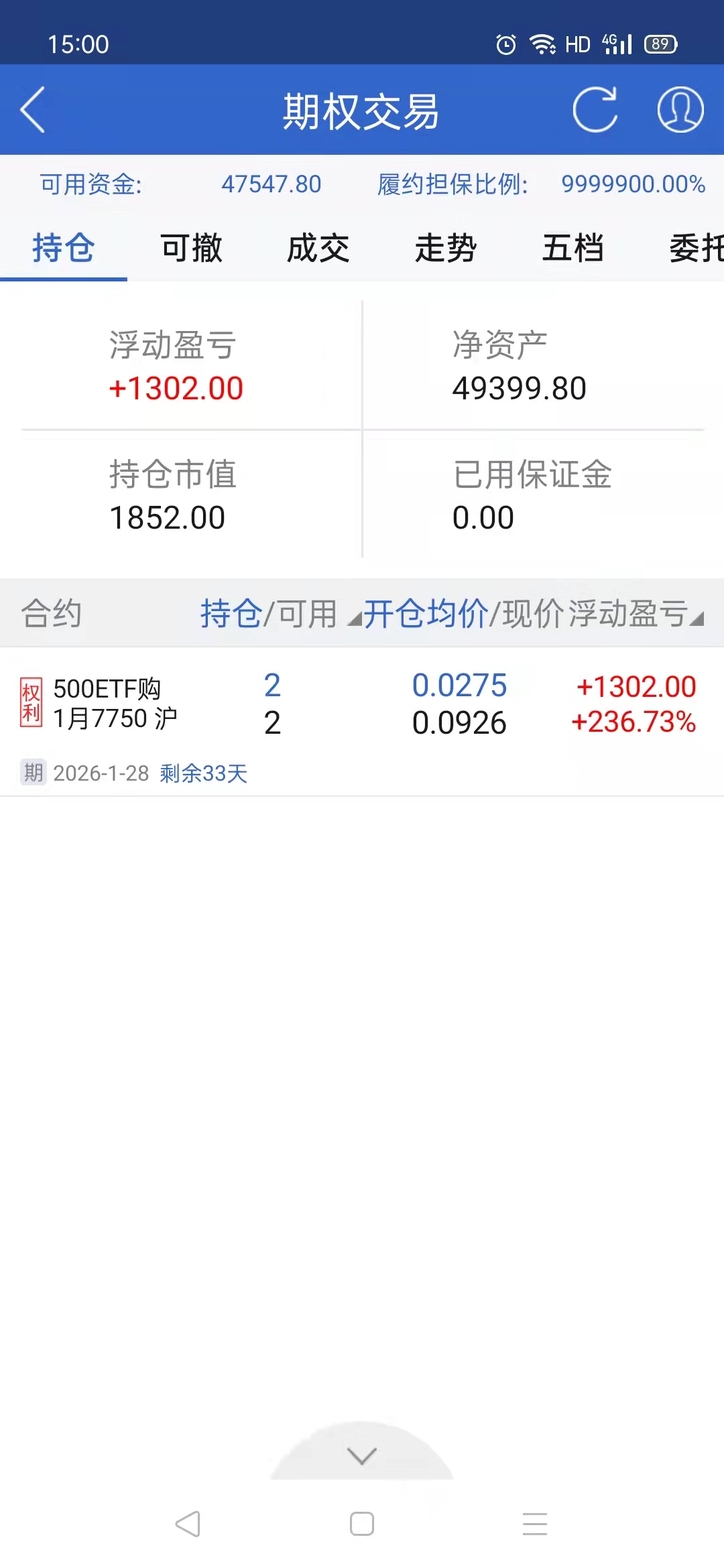Open system recent apps menu
724x1568 pixels.
(x=535, y=1524)
